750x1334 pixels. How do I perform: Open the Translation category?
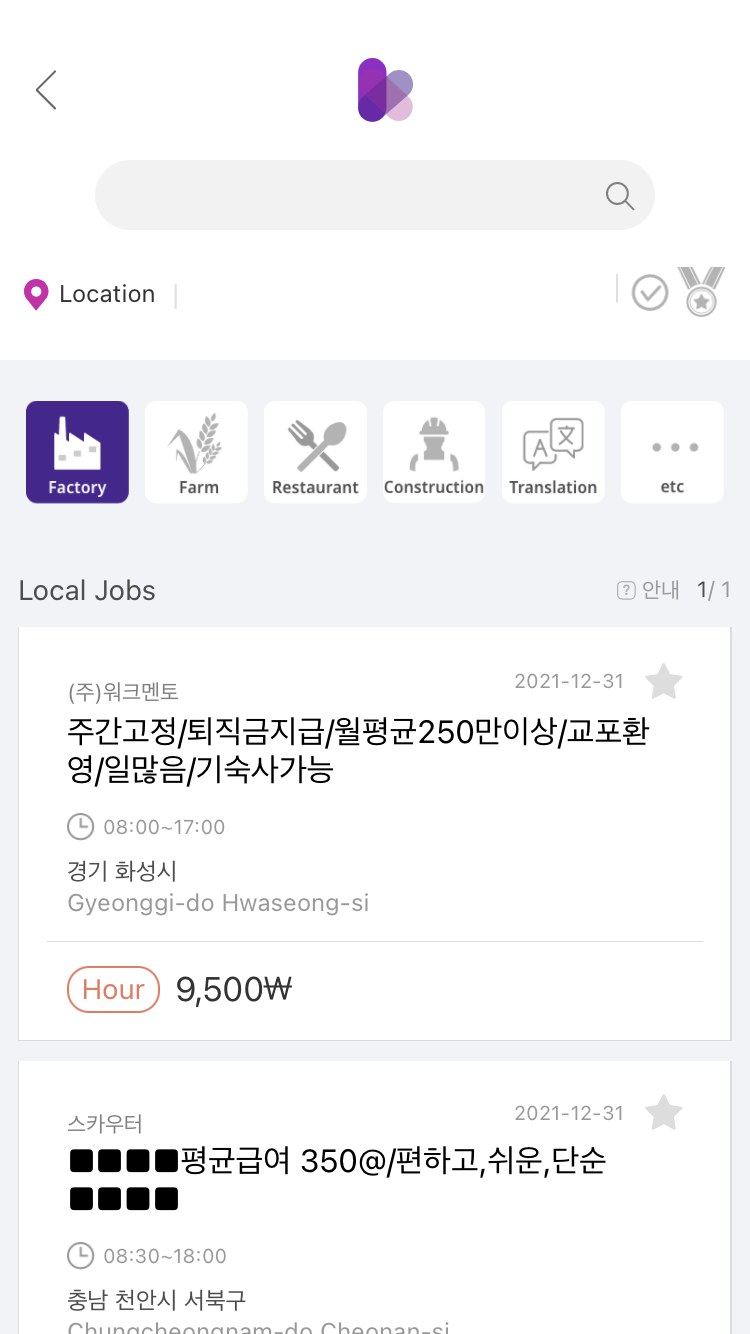point(553,452)
